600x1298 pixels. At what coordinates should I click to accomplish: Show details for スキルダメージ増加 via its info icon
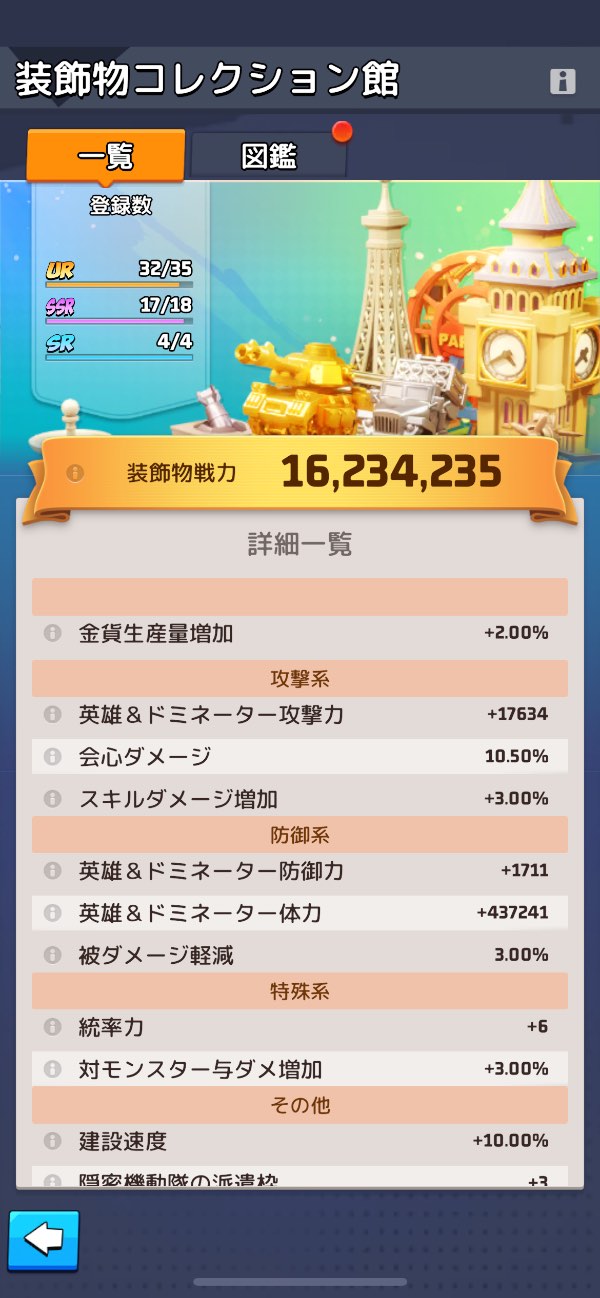[52, 798]
